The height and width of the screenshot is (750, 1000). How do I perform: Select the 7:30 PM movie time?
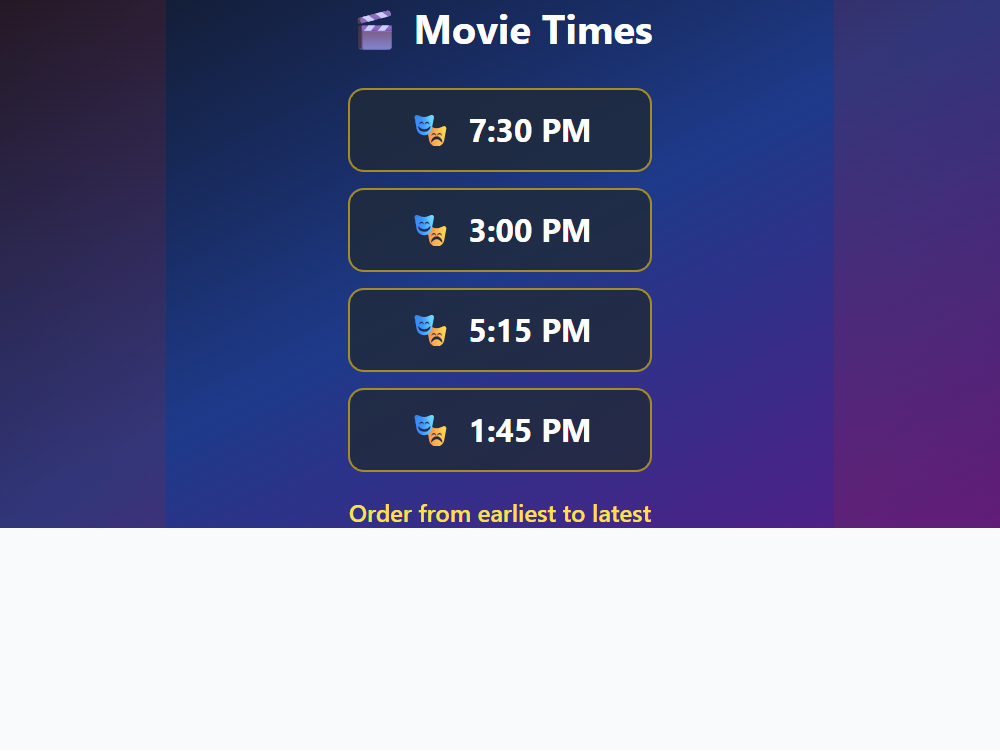(500, 130)
